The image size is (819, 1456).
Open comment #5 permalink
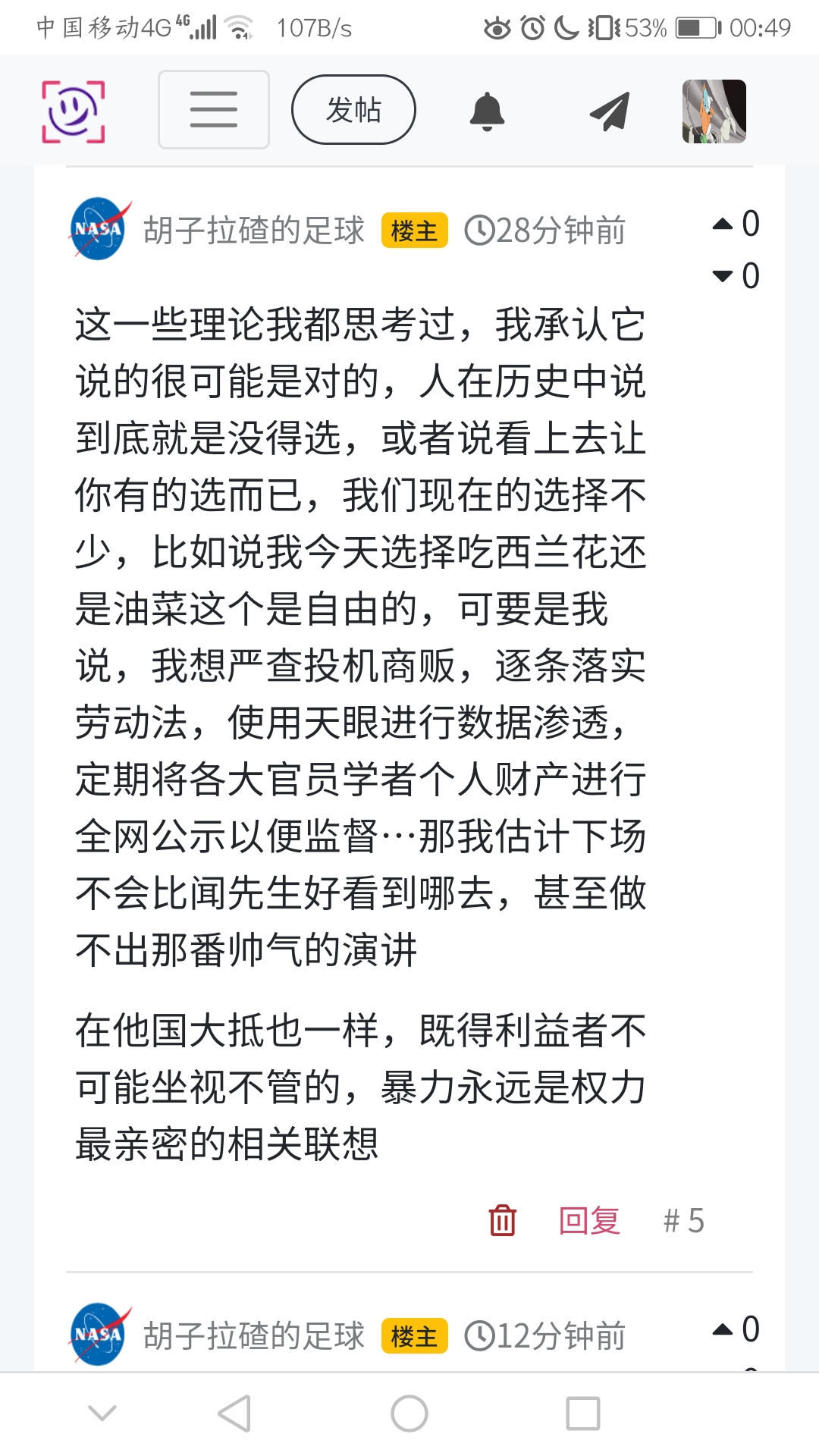(683, 1221)
